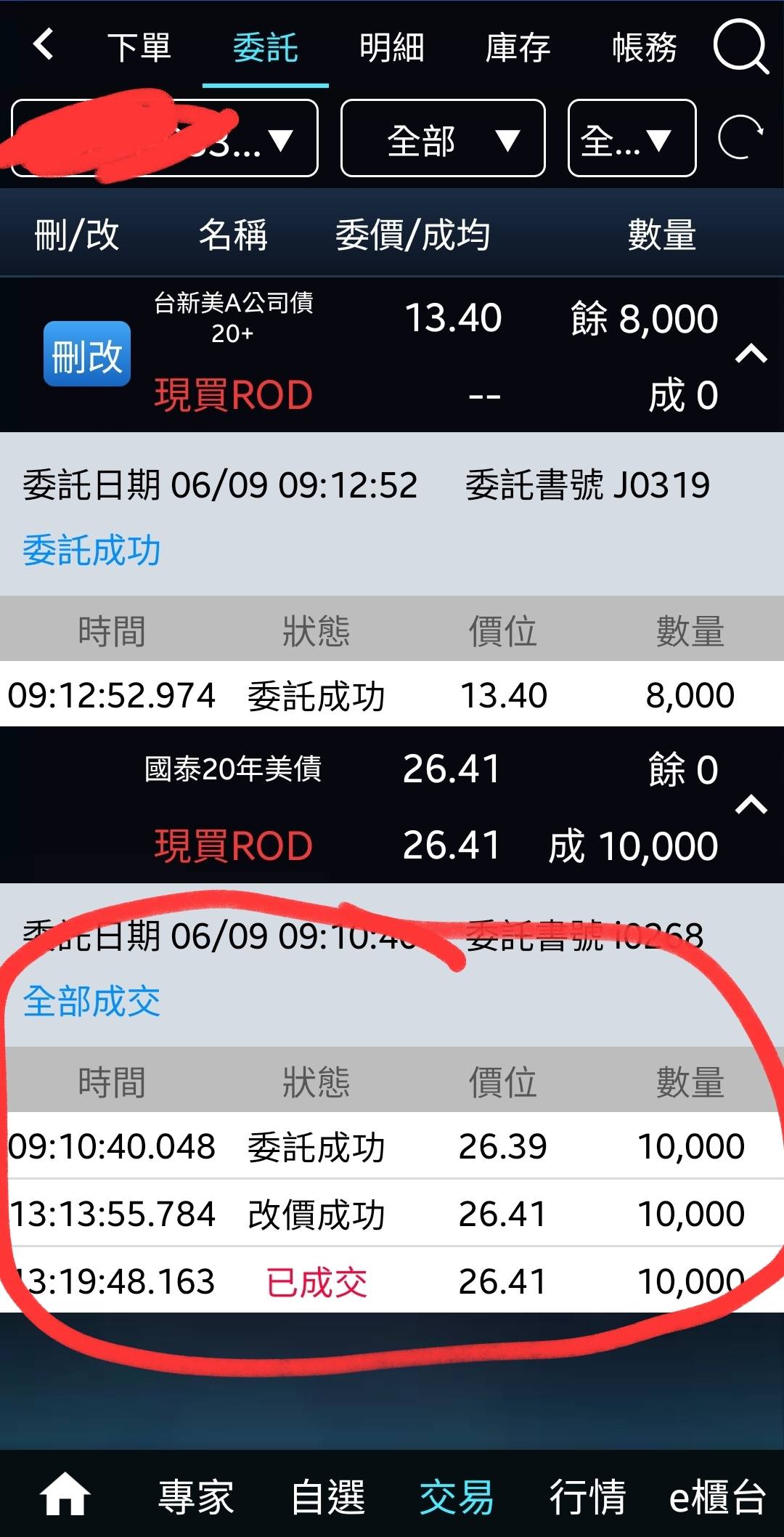
Task: Open the 行情 bottom tab
Action: (587, 1497)
